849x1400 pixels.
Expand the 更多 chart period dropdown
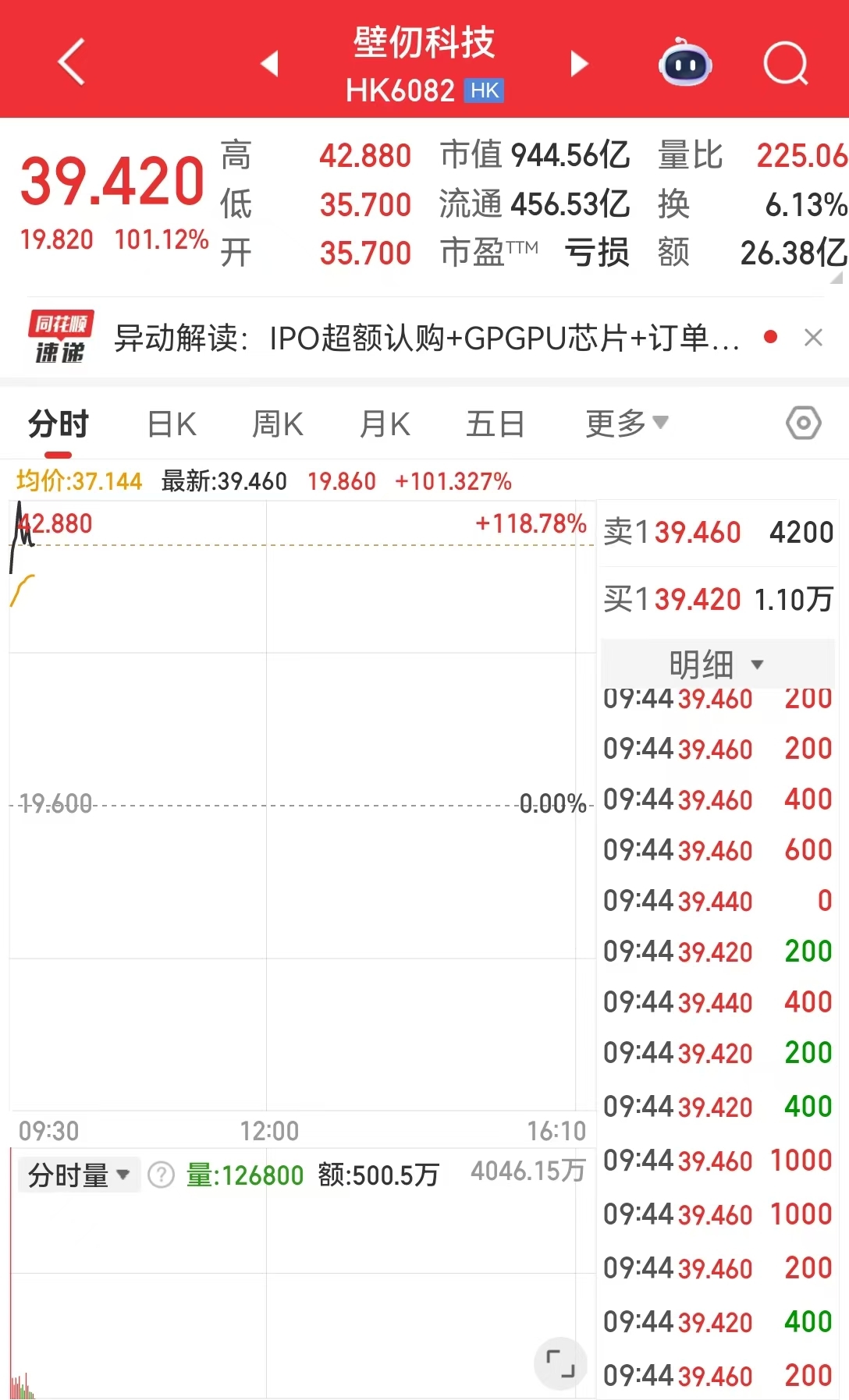[x=627, y=424]
